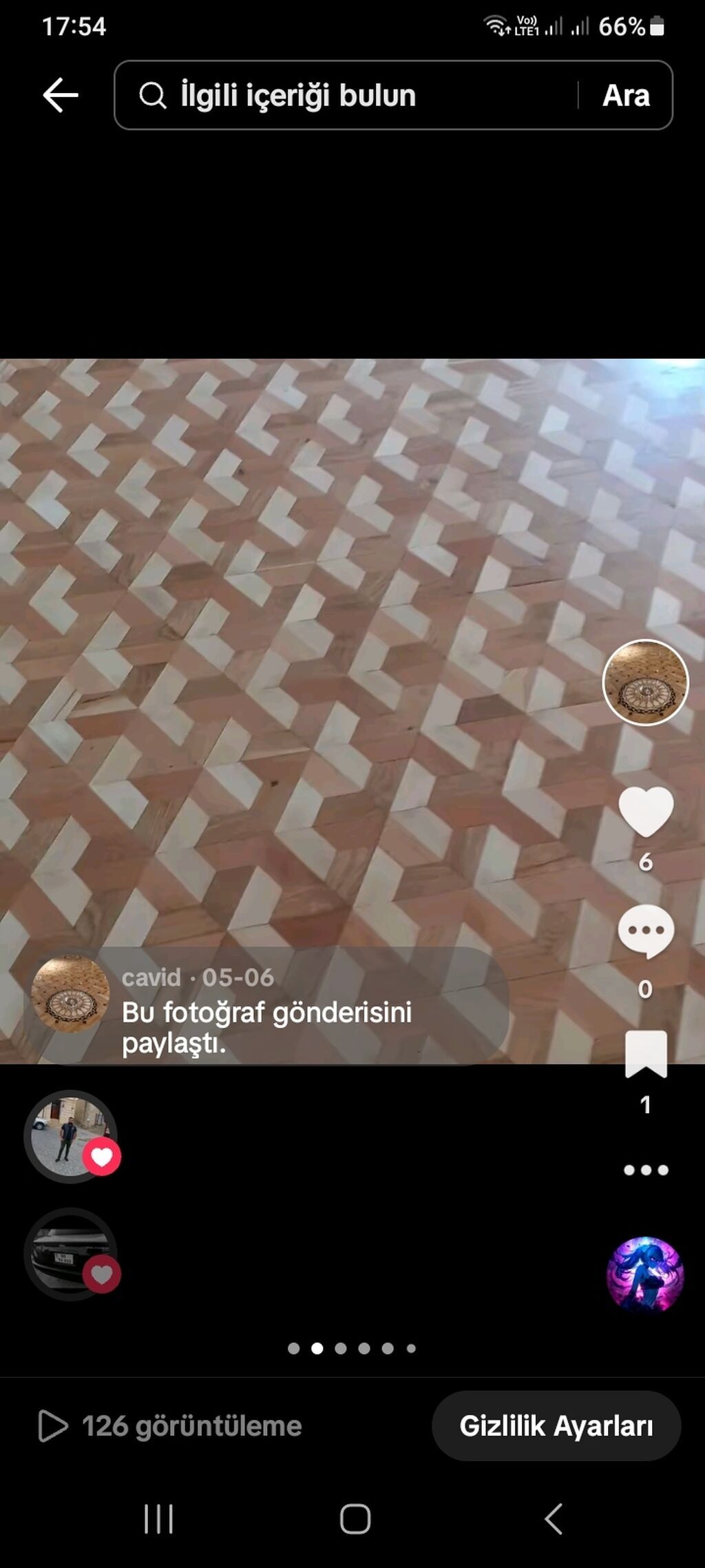Open the three-dot more options menu

click(645, 1170)
